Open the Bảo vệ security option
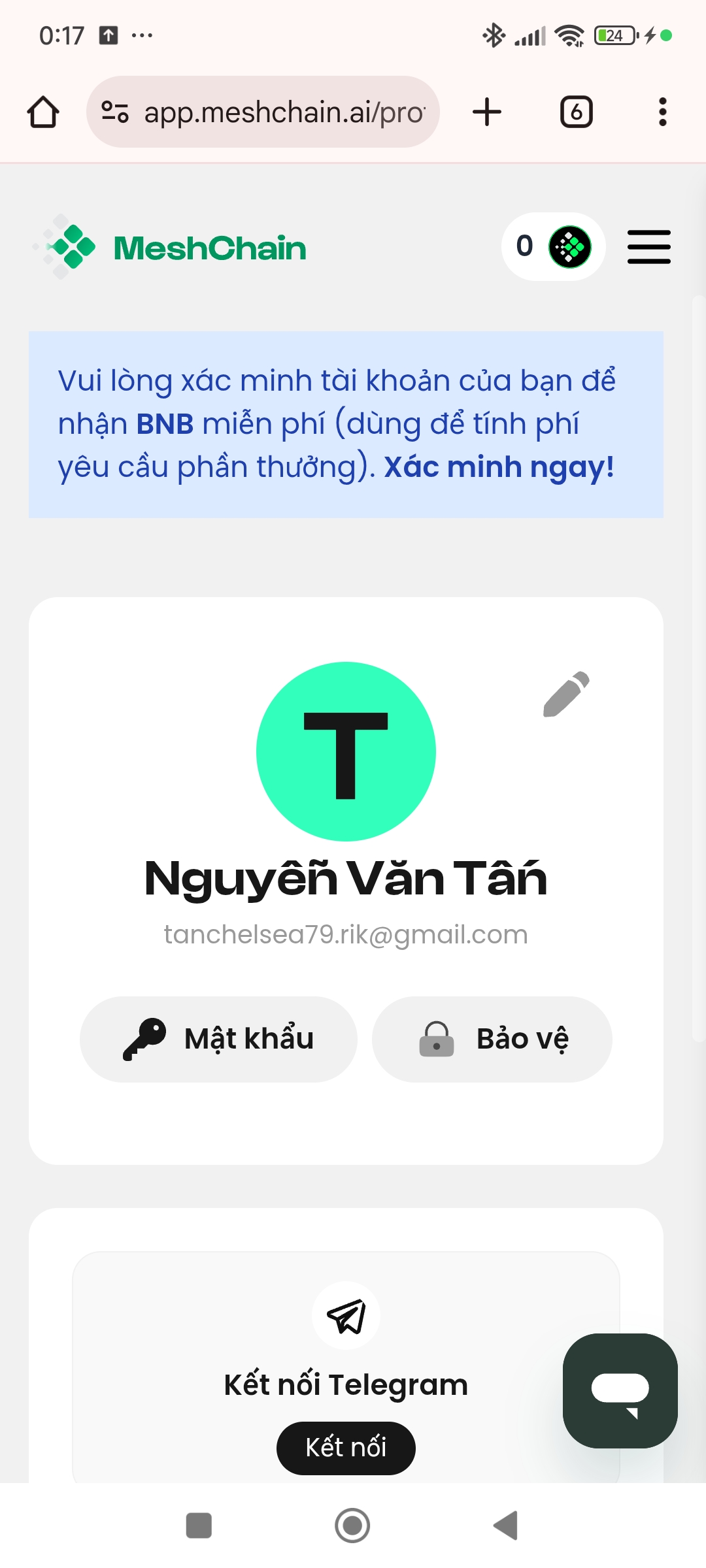 [492, 1039]
